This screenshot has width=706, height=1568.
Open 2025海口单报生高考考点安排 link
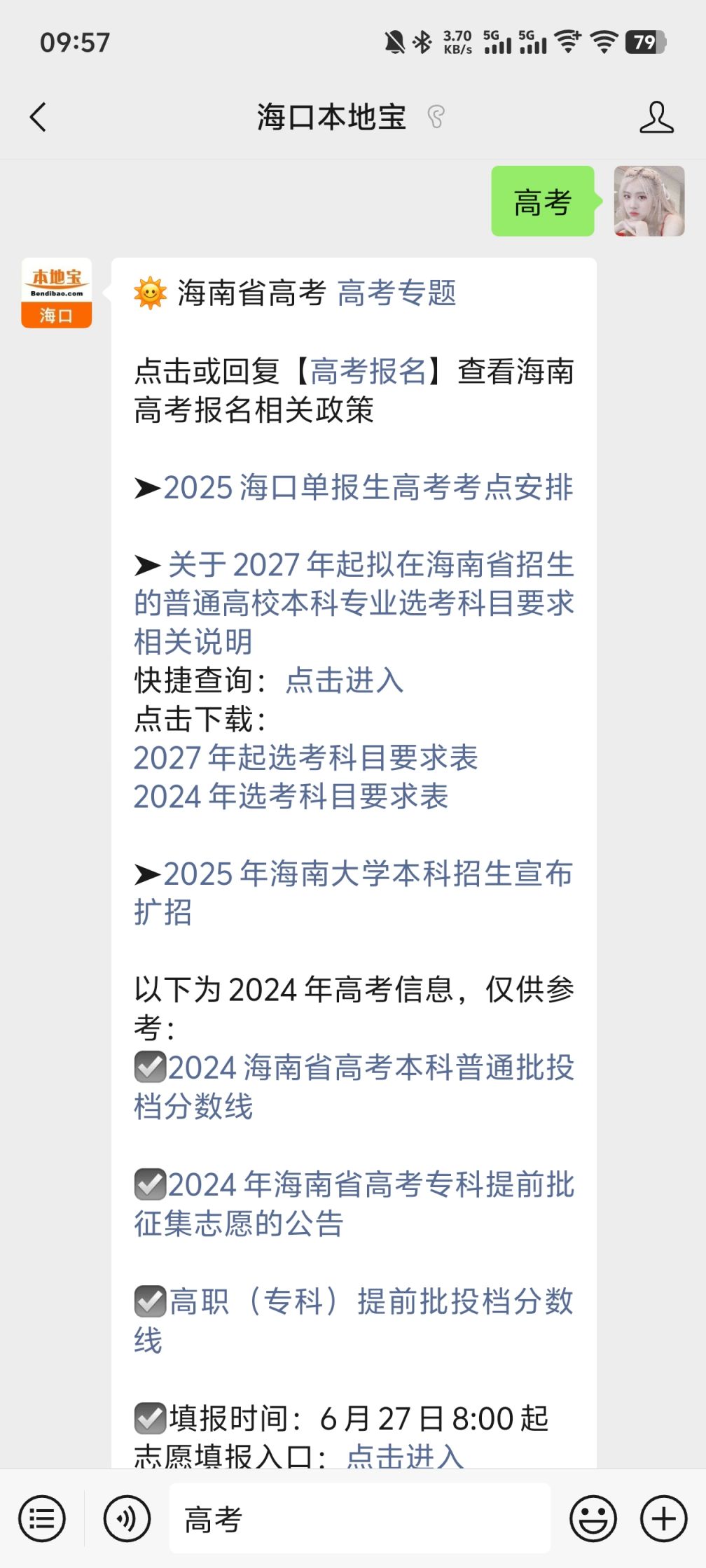click(x=368, y=488)
